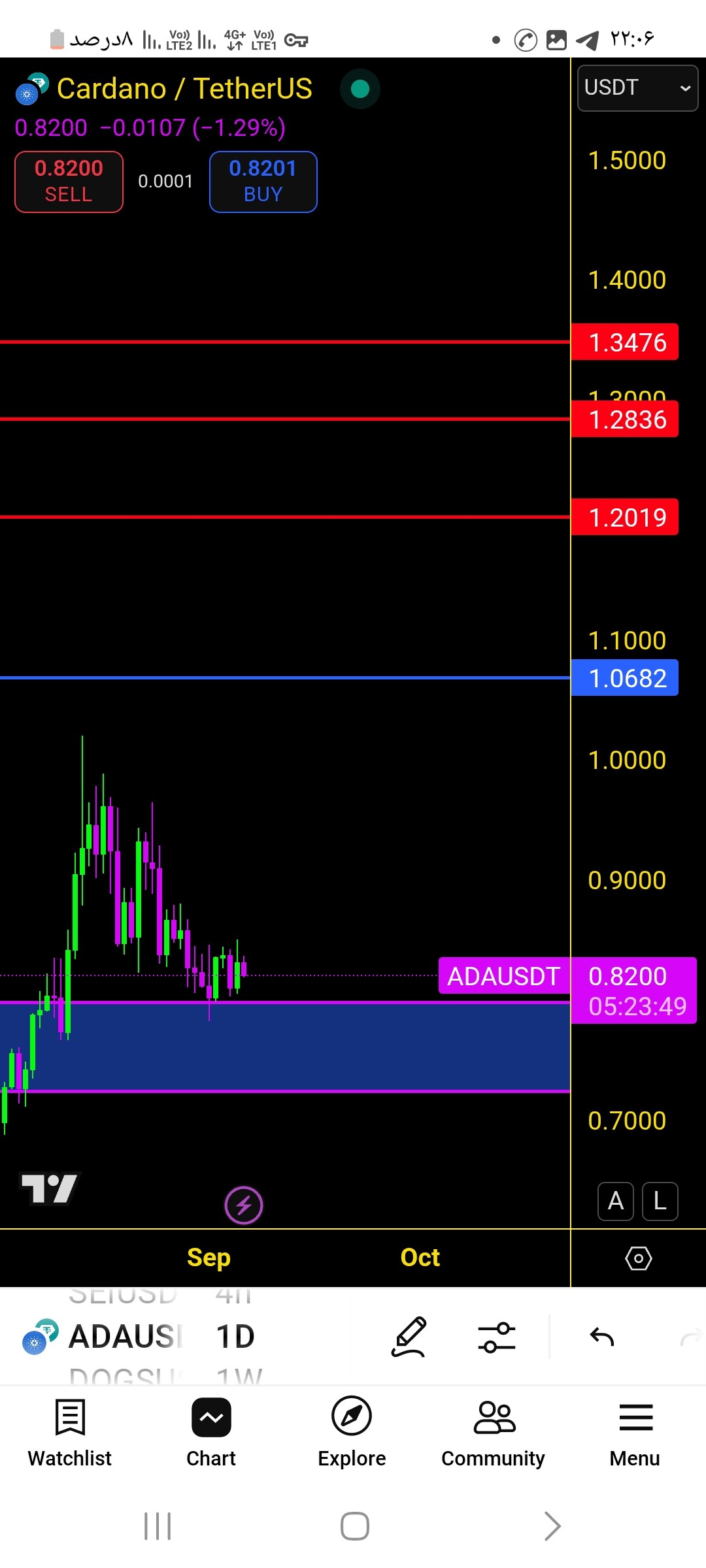The width and height of the screenshot is (706, 1568).
Task: Open the indicators settings sliders
Action: click(497, 1337)
